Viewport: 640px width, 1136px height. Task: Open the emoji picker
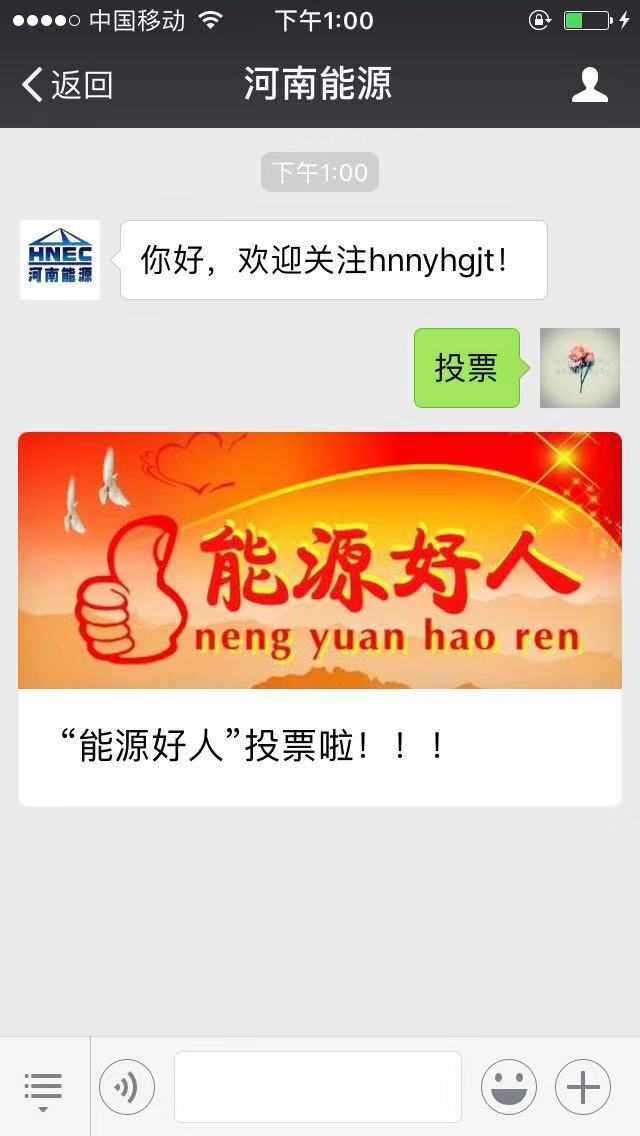(x=508, y=1087)
